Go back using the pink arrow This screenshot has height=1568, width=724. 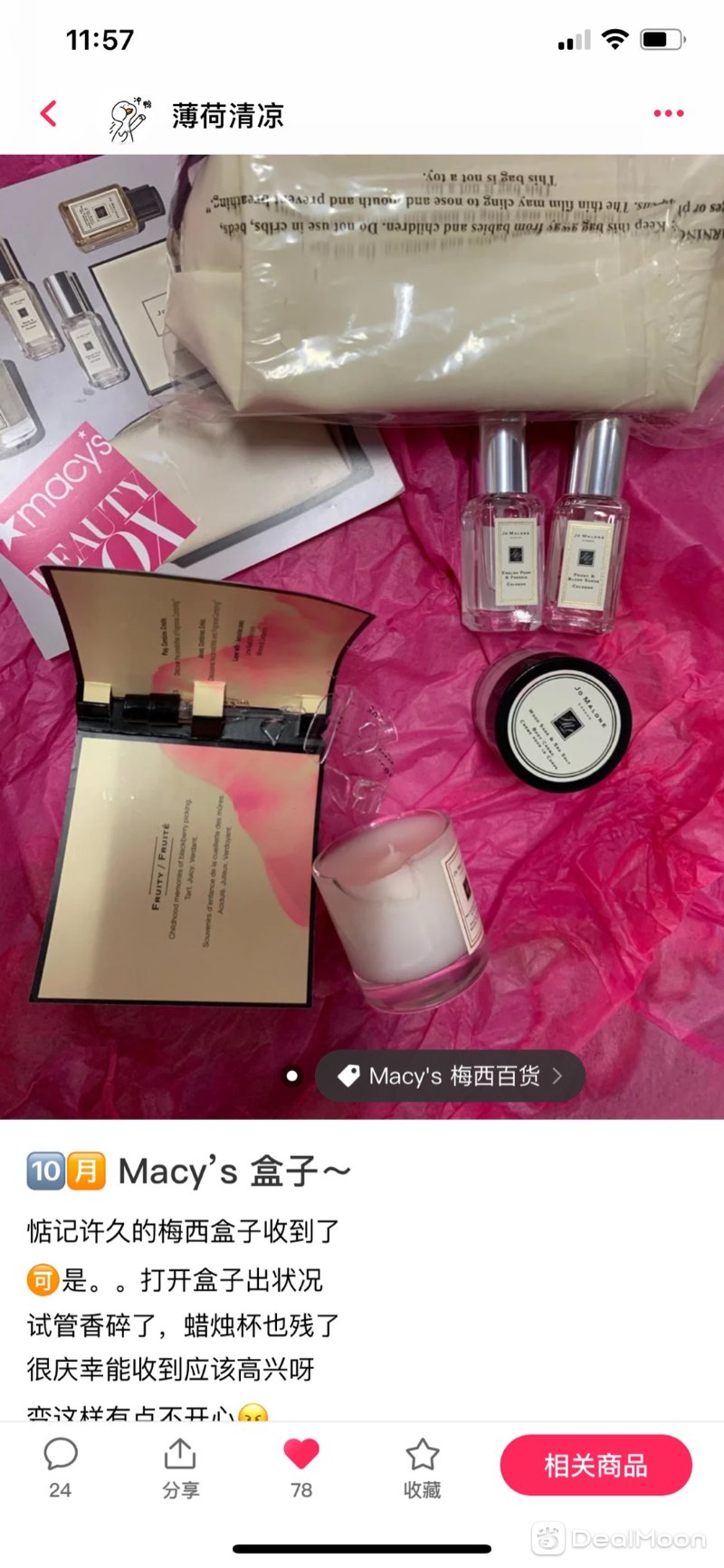[x=49, y=114]
